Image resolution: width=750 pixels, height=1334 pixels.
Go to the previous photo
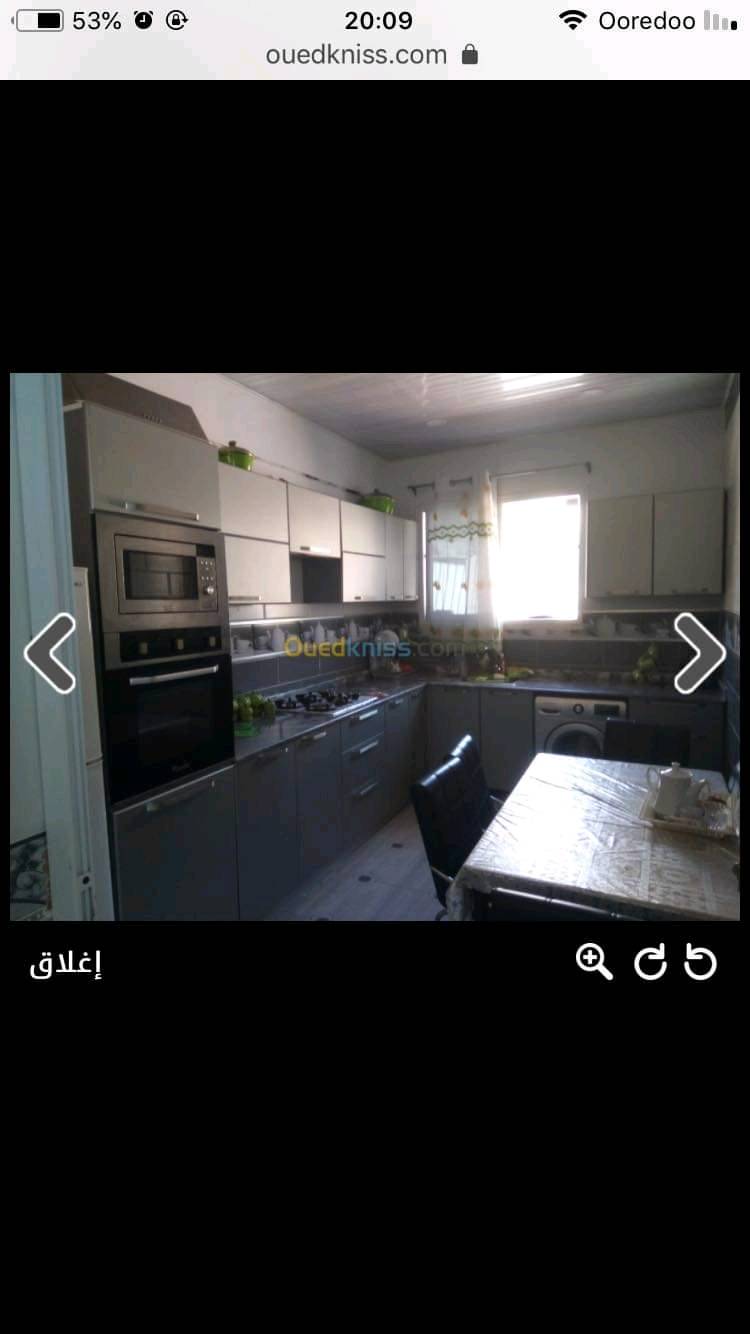pyautogui.click(x=50, y=653)
